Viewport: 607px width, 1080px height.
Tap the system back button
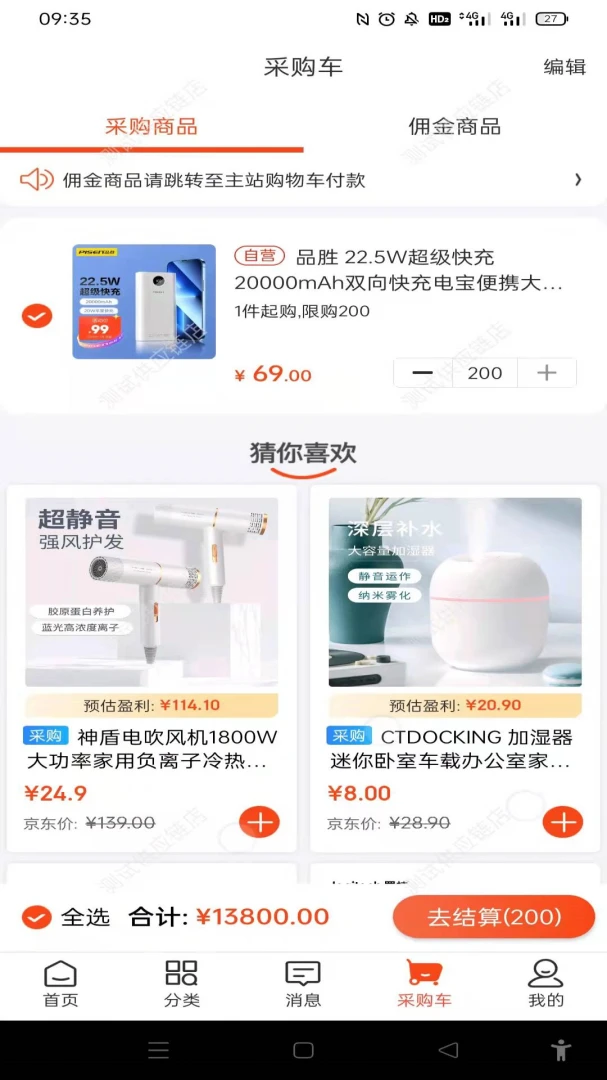448,1050
